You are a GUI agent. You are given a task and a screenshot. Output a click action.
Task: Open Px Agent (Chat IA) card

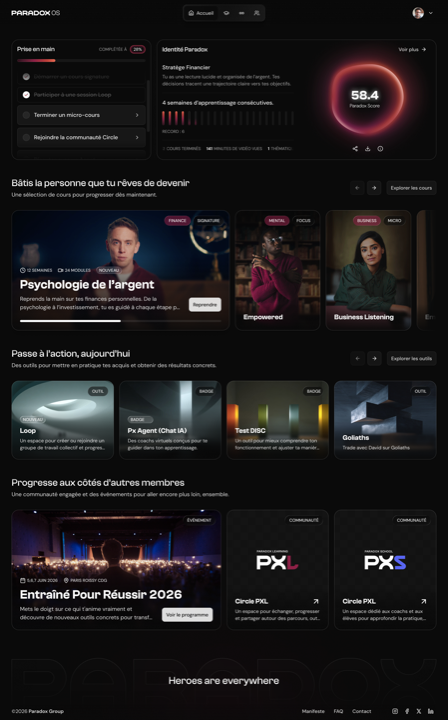pos(170,420)
